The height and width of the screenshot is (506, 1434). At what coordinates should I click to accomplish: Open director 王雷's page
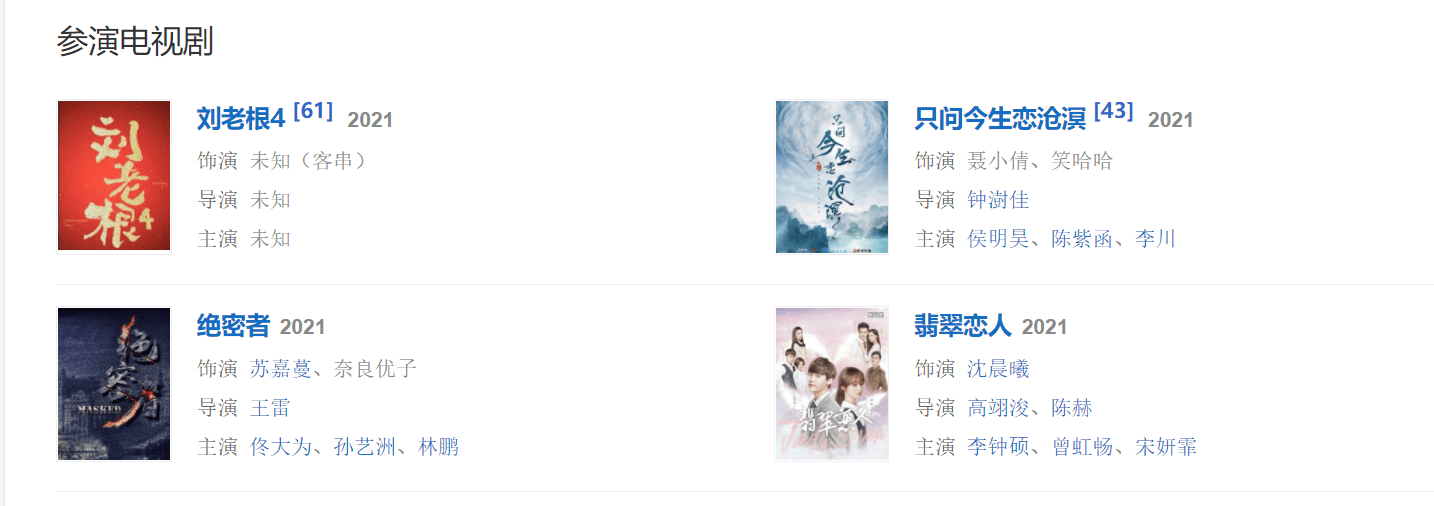[270, 408]
